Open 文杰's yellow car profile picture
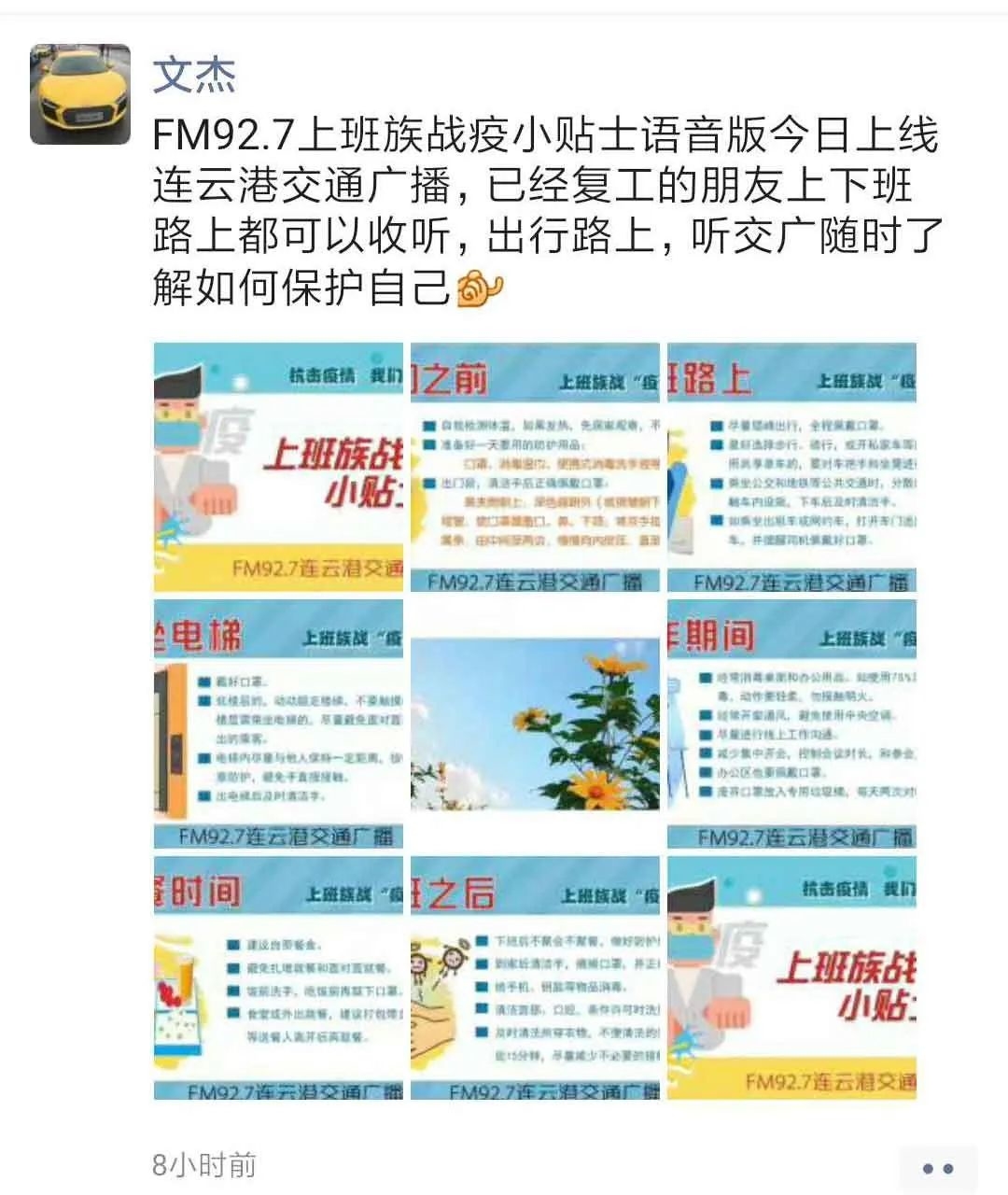This screenshot has height=1195, width=1008. (79, 94)
